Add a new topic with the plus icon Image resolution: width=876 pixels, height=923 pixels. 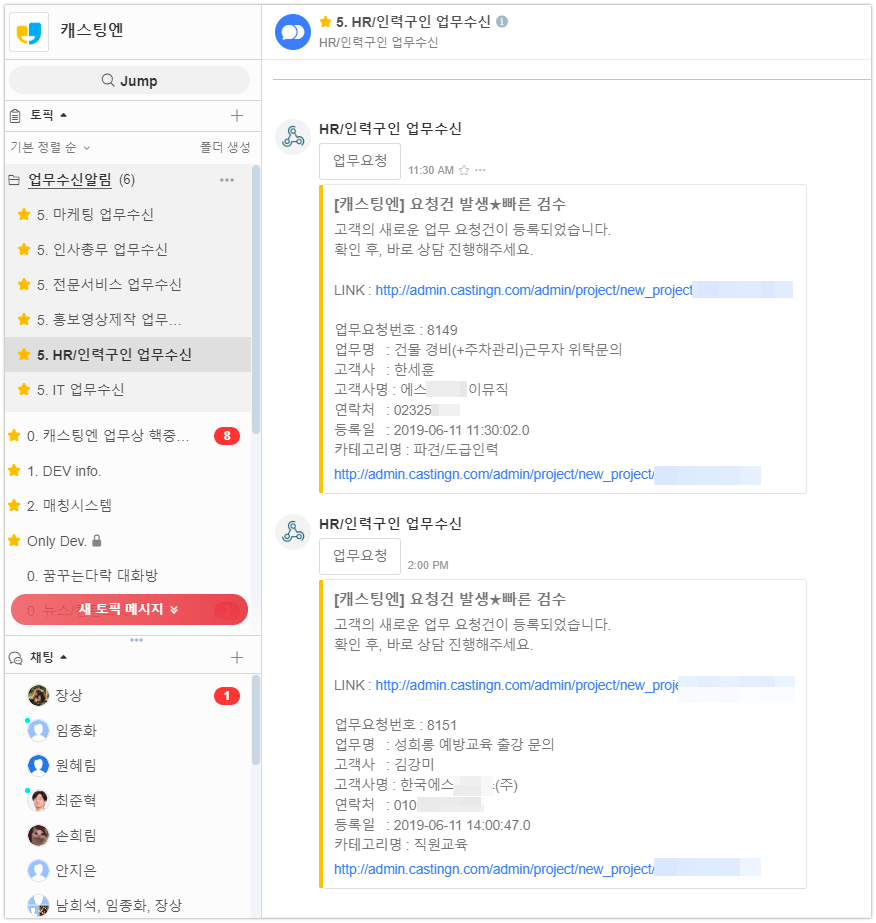click(237, 115)
